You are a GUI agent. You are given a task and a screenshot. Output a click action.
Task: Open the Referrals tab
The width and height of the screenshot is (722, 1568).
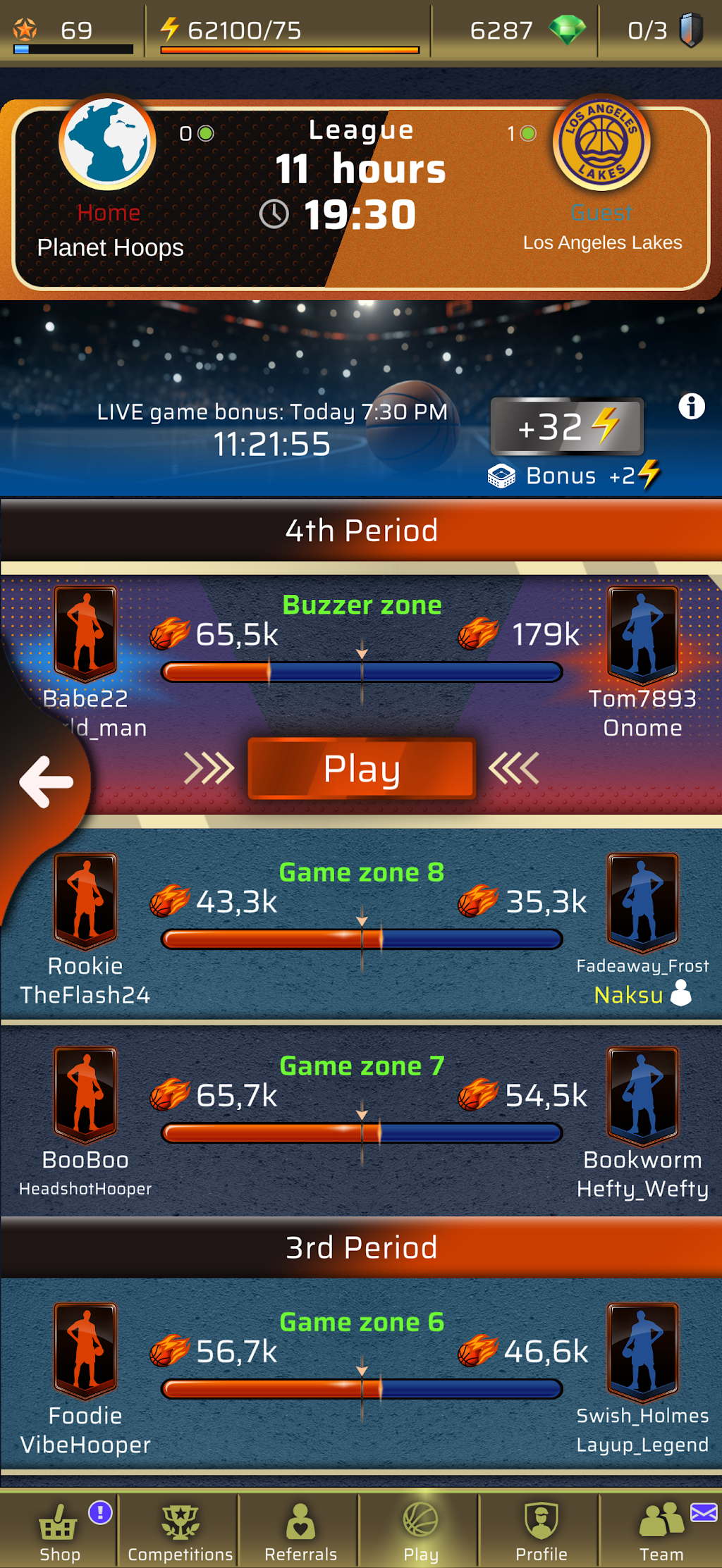(x=300, y=1531)
